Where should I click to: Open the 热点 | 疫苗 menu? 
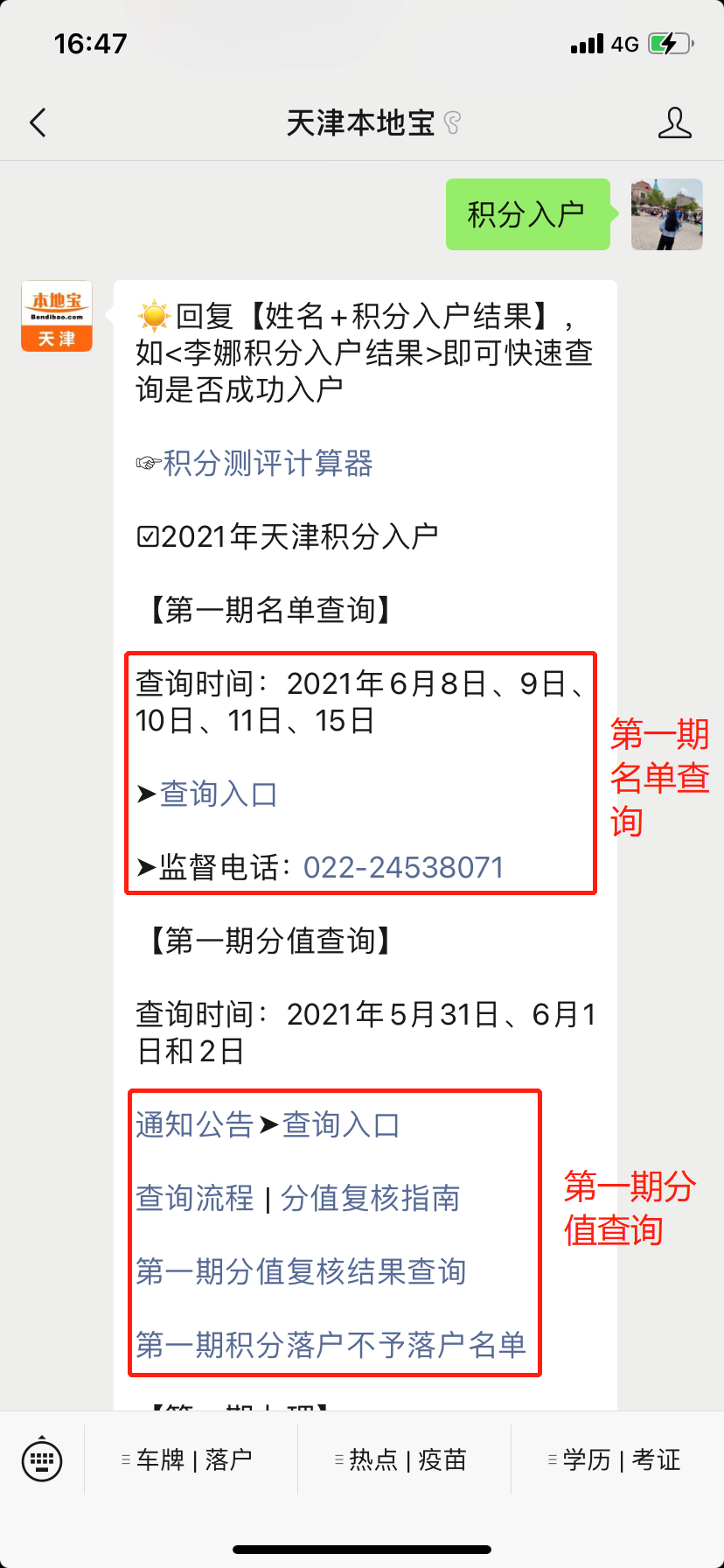(404, 1459)
